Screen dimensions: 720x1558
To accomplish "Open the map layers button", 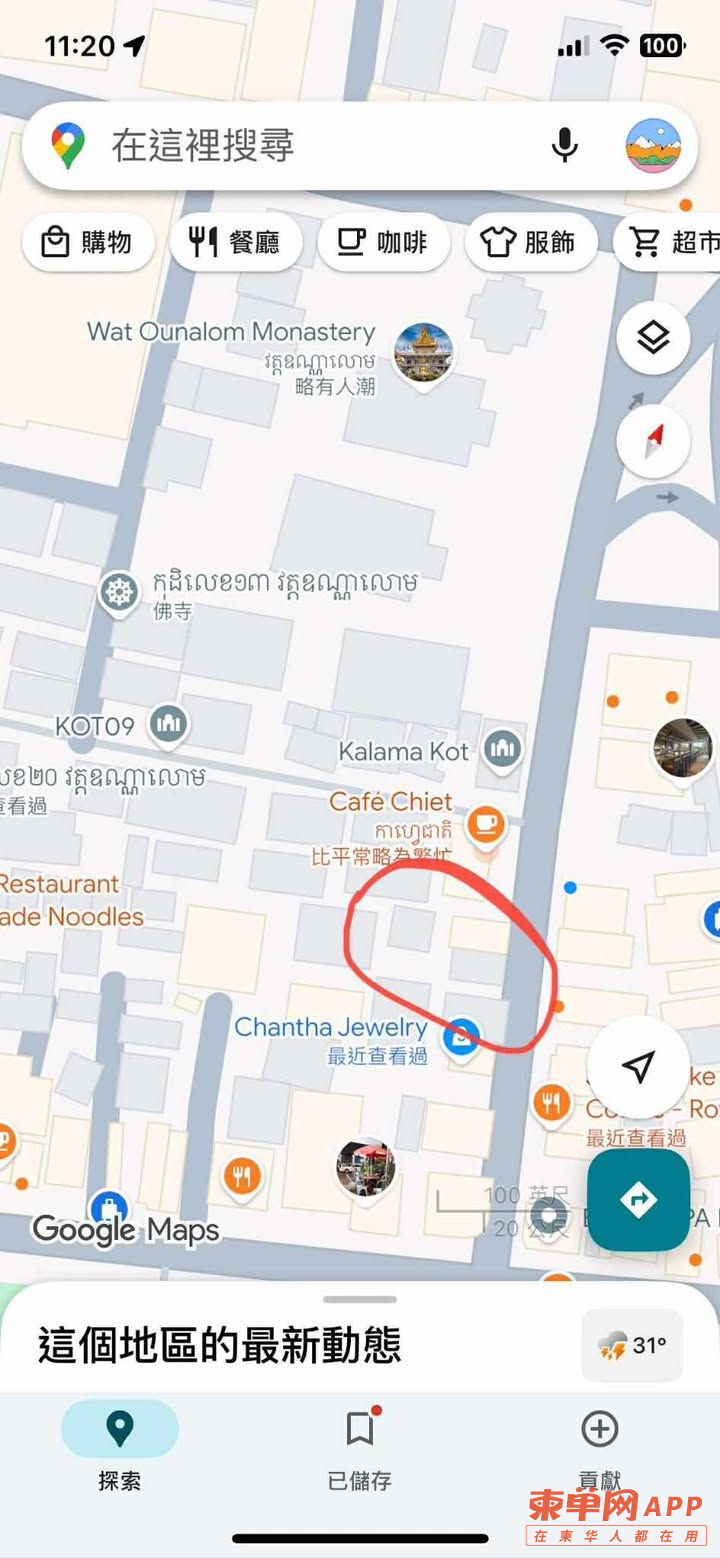I will (653, 339).
